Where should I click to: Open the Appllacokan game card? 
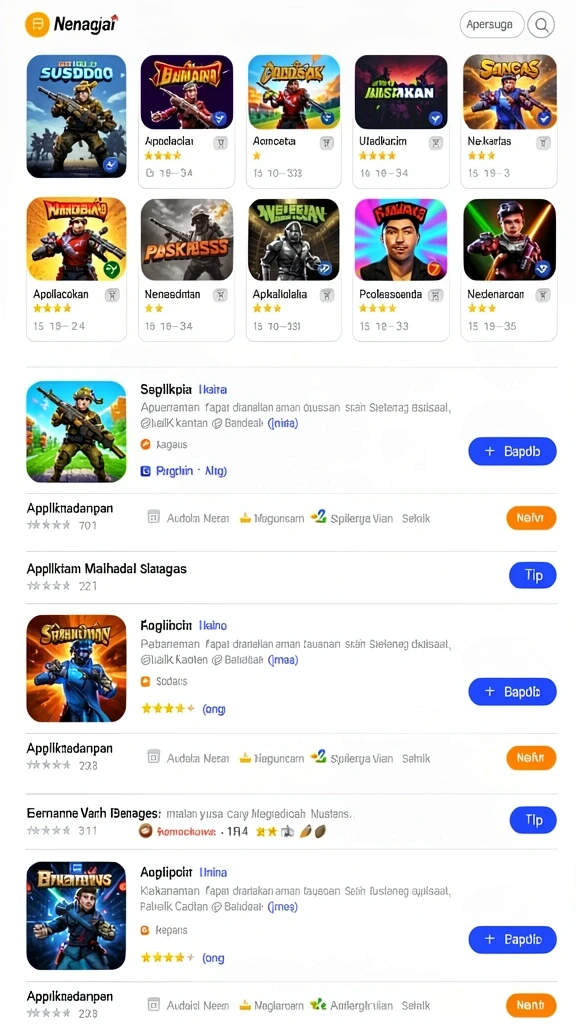(76, 269)
